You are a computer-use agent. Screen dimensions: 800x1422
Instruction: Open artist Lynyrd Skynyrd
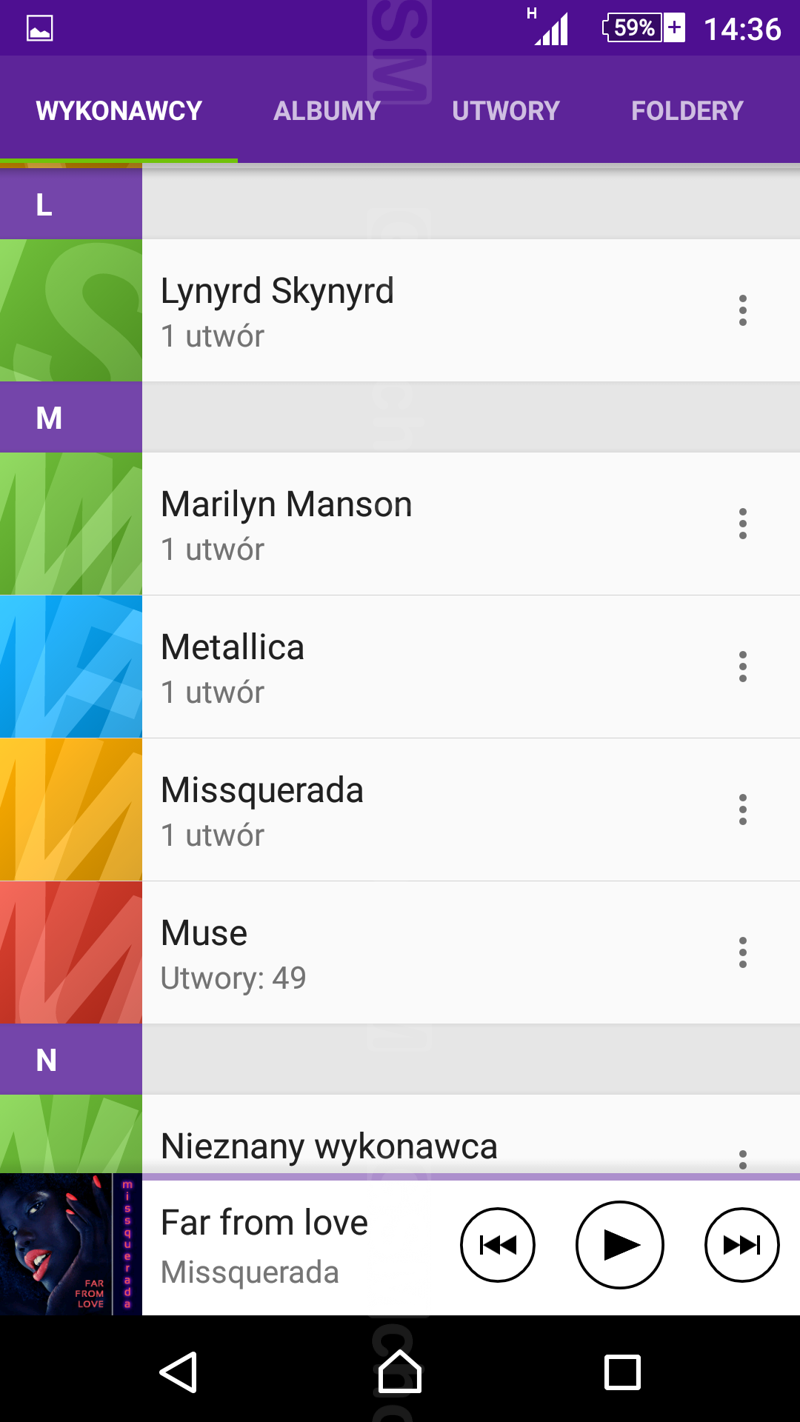[x=400, y=311]
